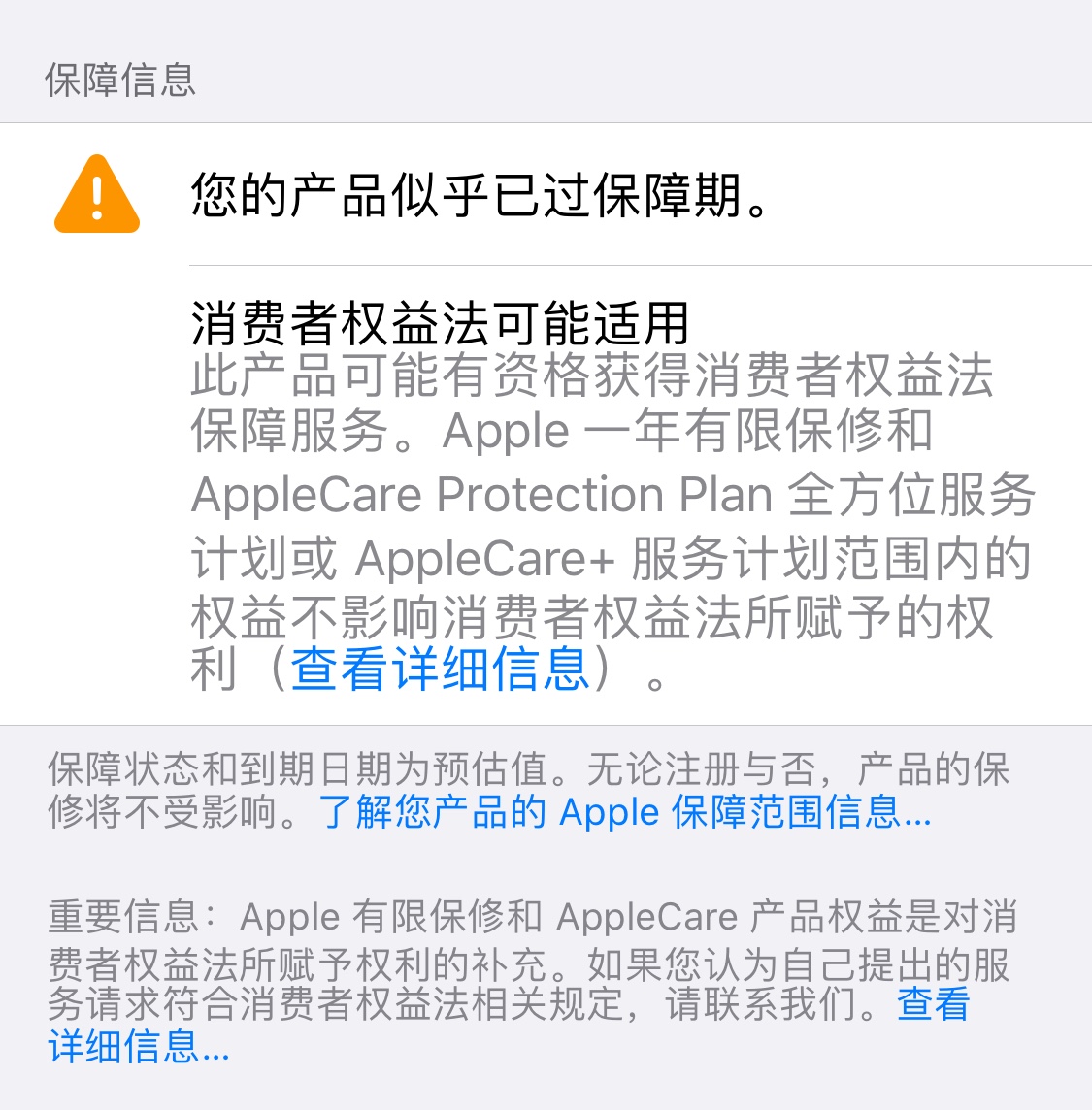The height and width of the screenshot is (1110, 1092).
Task: Open 查看详细信息 link in consumer law section
Action: 440,669
